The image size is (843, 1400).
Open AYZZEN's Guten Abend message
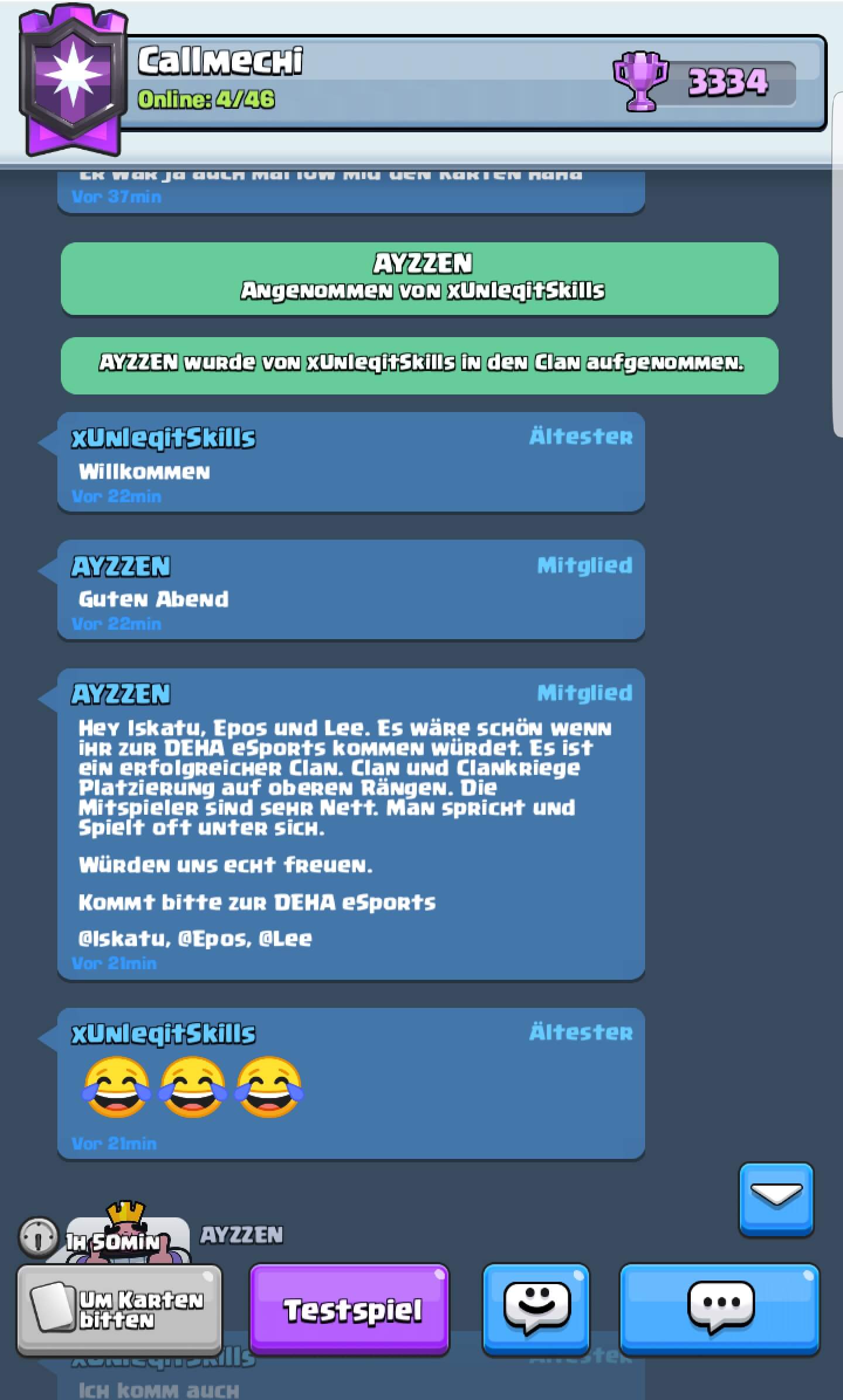click(x=351, y=590)
